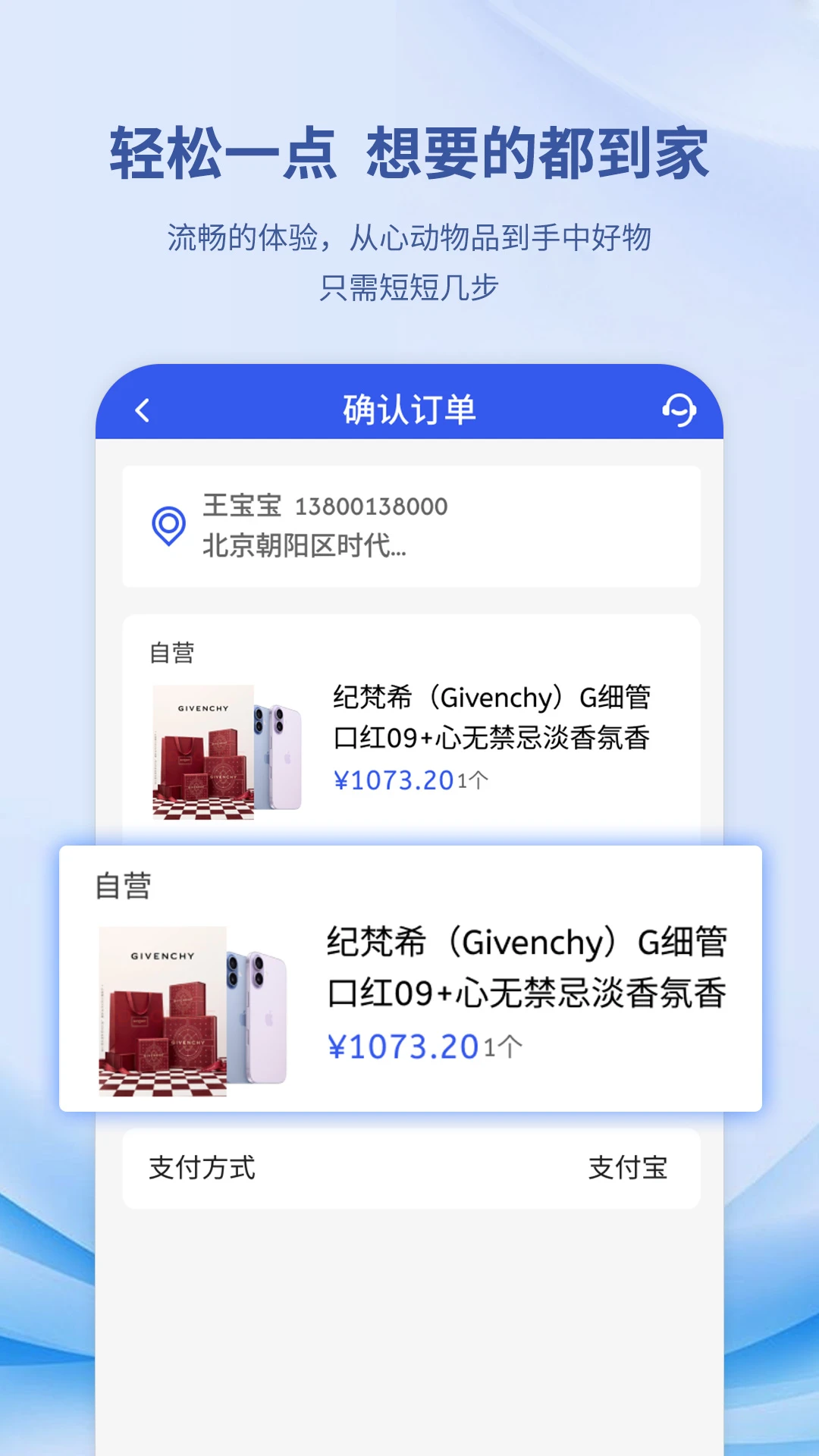Click the map marker beside the address

click(x=168, y=526)
